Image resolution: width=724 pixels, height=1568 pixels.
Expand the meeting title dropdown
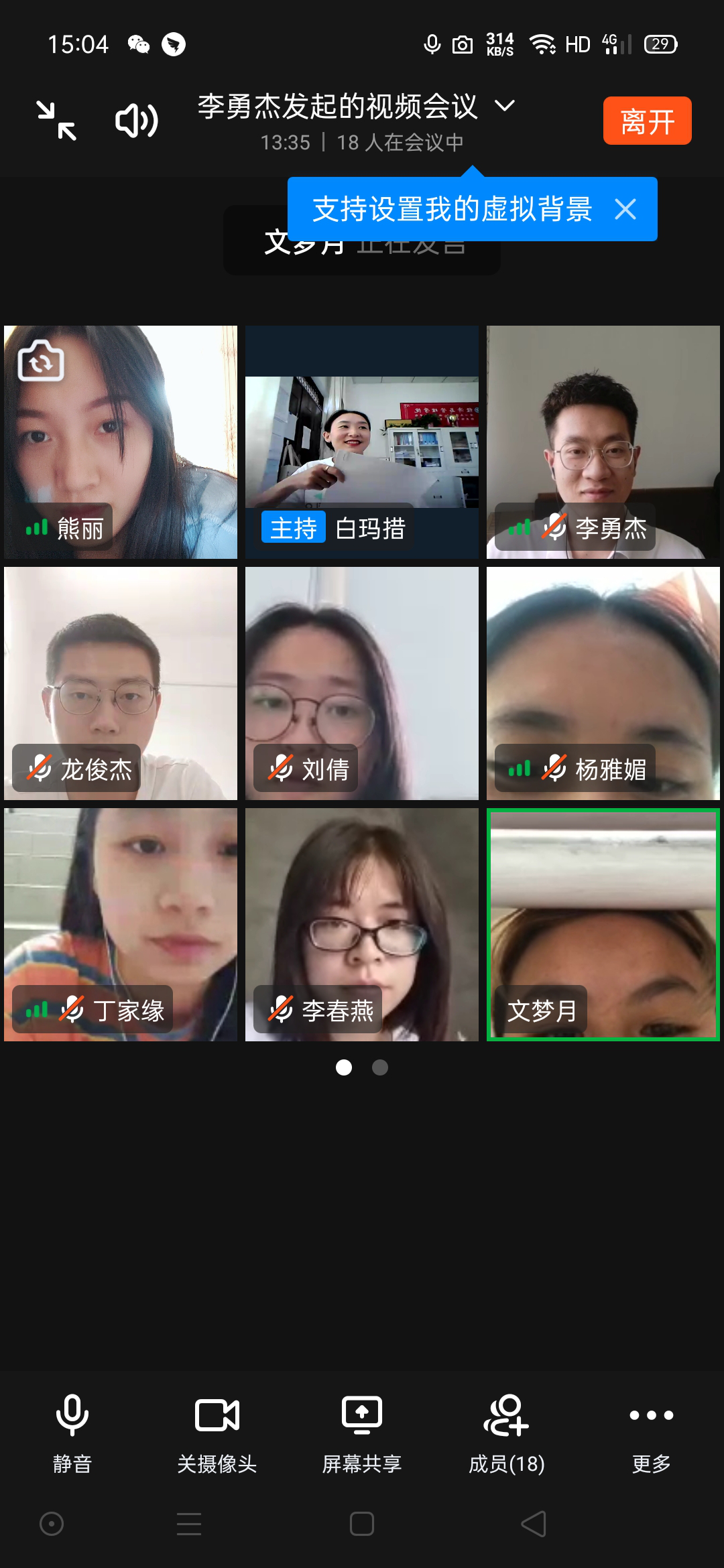pyautogui.click(x=504, y=106)
